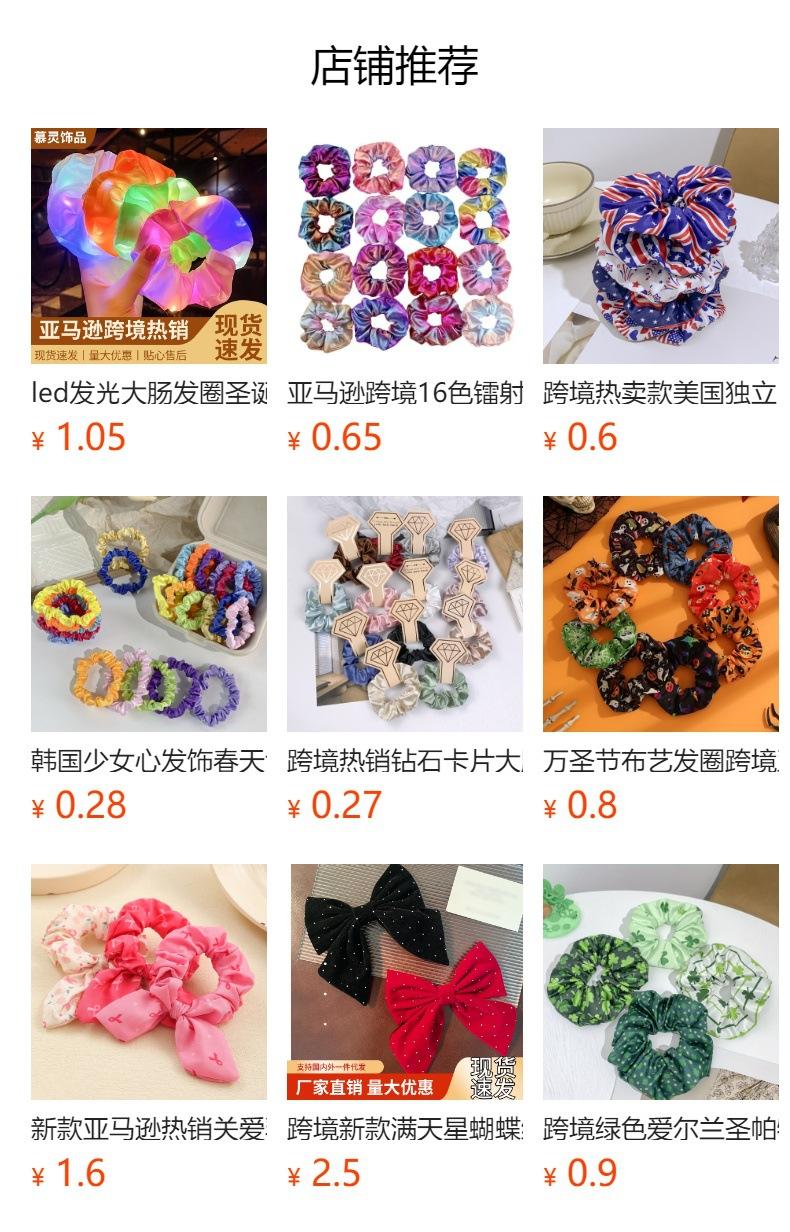
Task: Select the 跨境热卖款美国独立 scrunchie item
Action: 661,246
